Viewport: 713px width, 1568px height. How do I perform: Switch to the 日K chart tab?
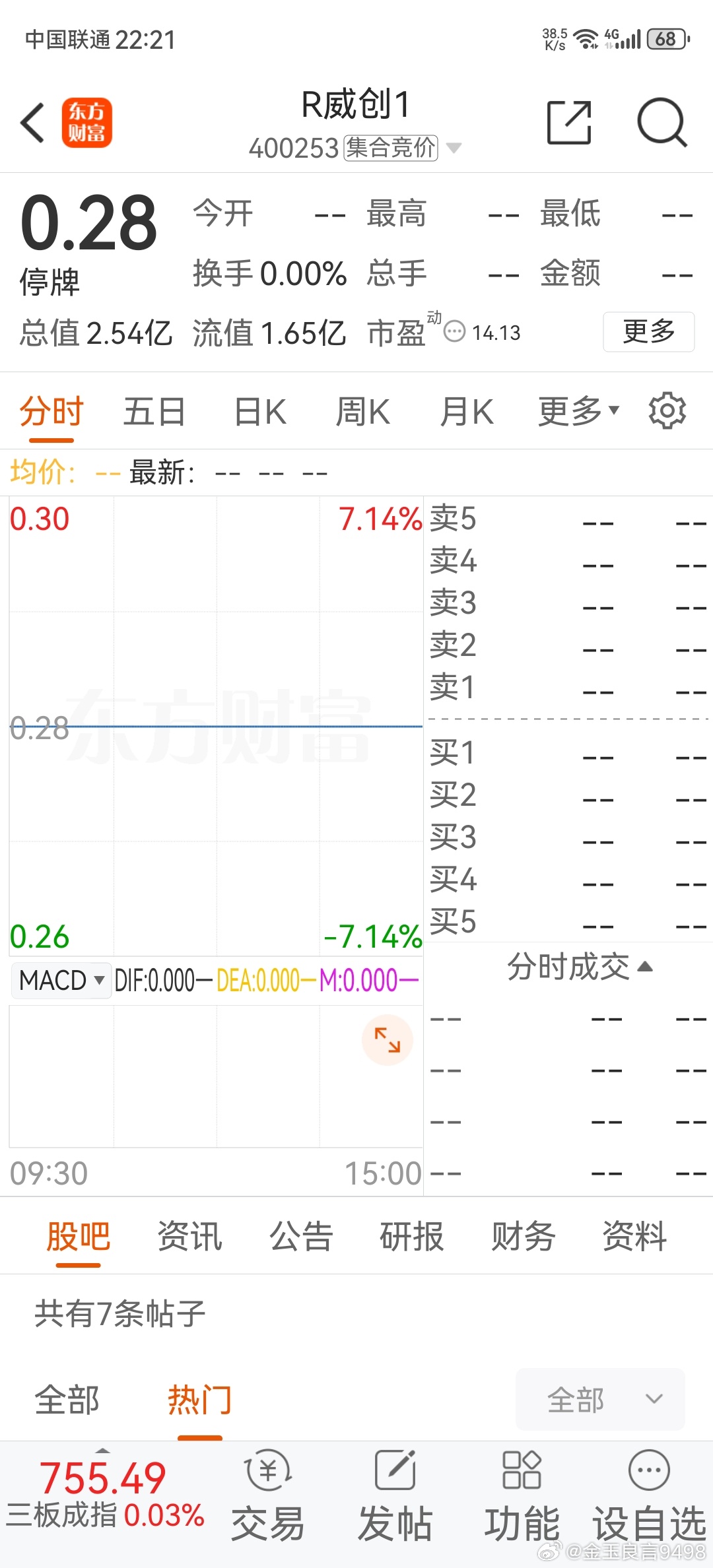tap(260, 412)
